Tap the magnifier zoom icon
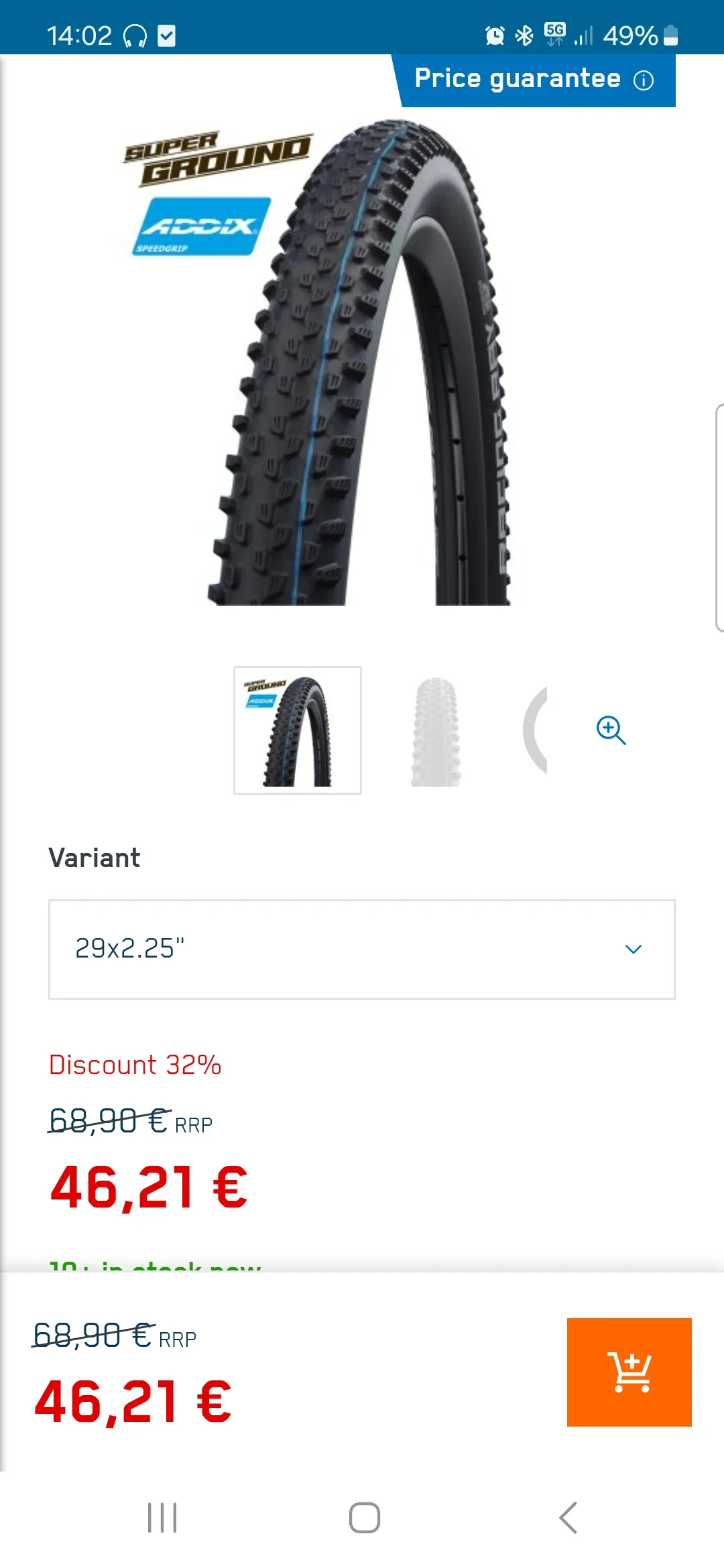Screen dimensions: 724x1568 click(611, 730)
